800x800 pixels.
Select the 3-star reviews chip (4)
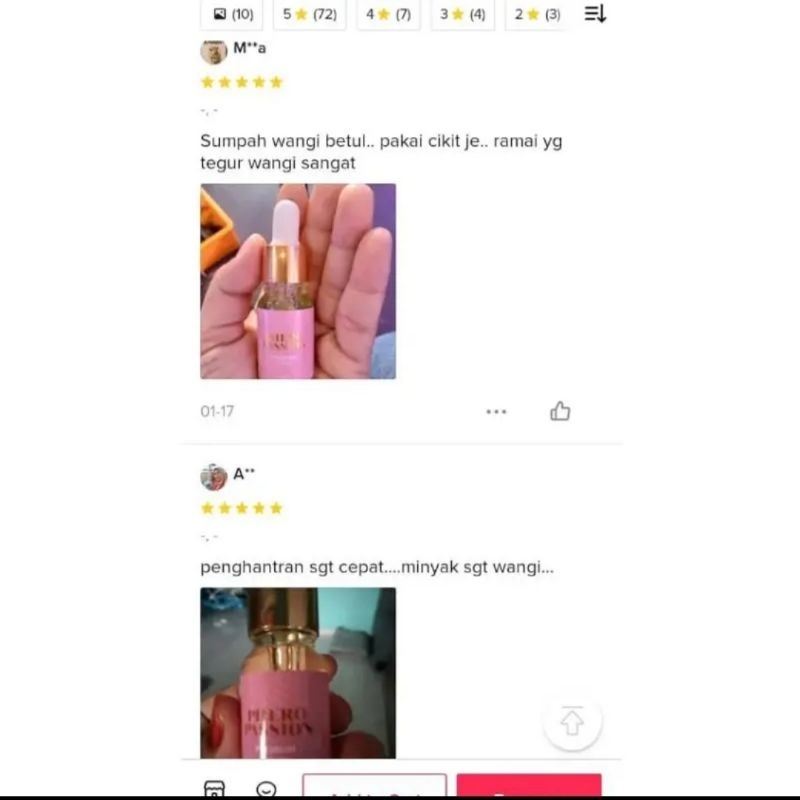pyautogui.click(x=462, y=15)
